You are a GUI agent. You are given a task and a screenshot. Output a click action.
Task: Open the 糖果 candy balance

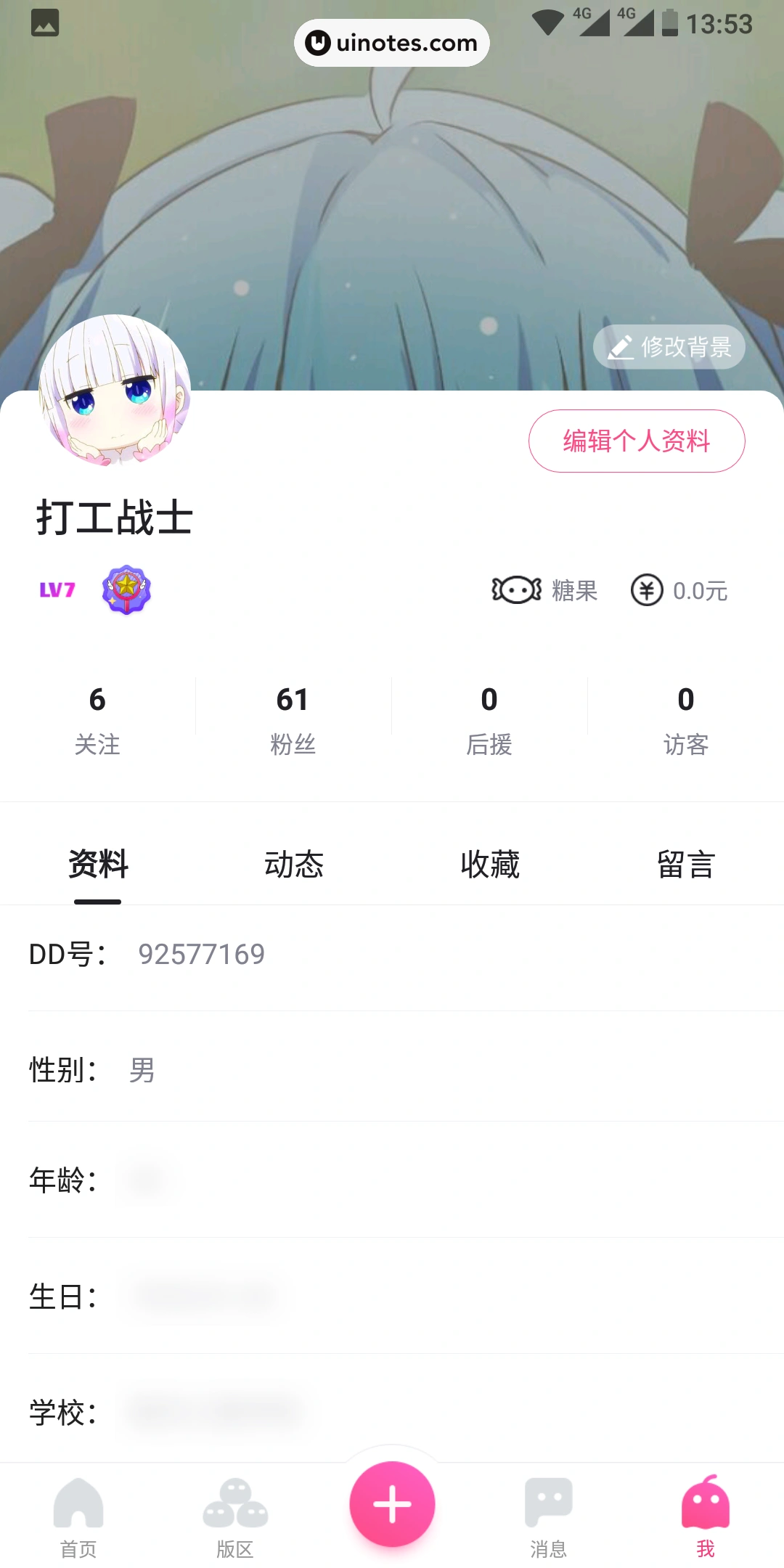(x=545, y=590)
